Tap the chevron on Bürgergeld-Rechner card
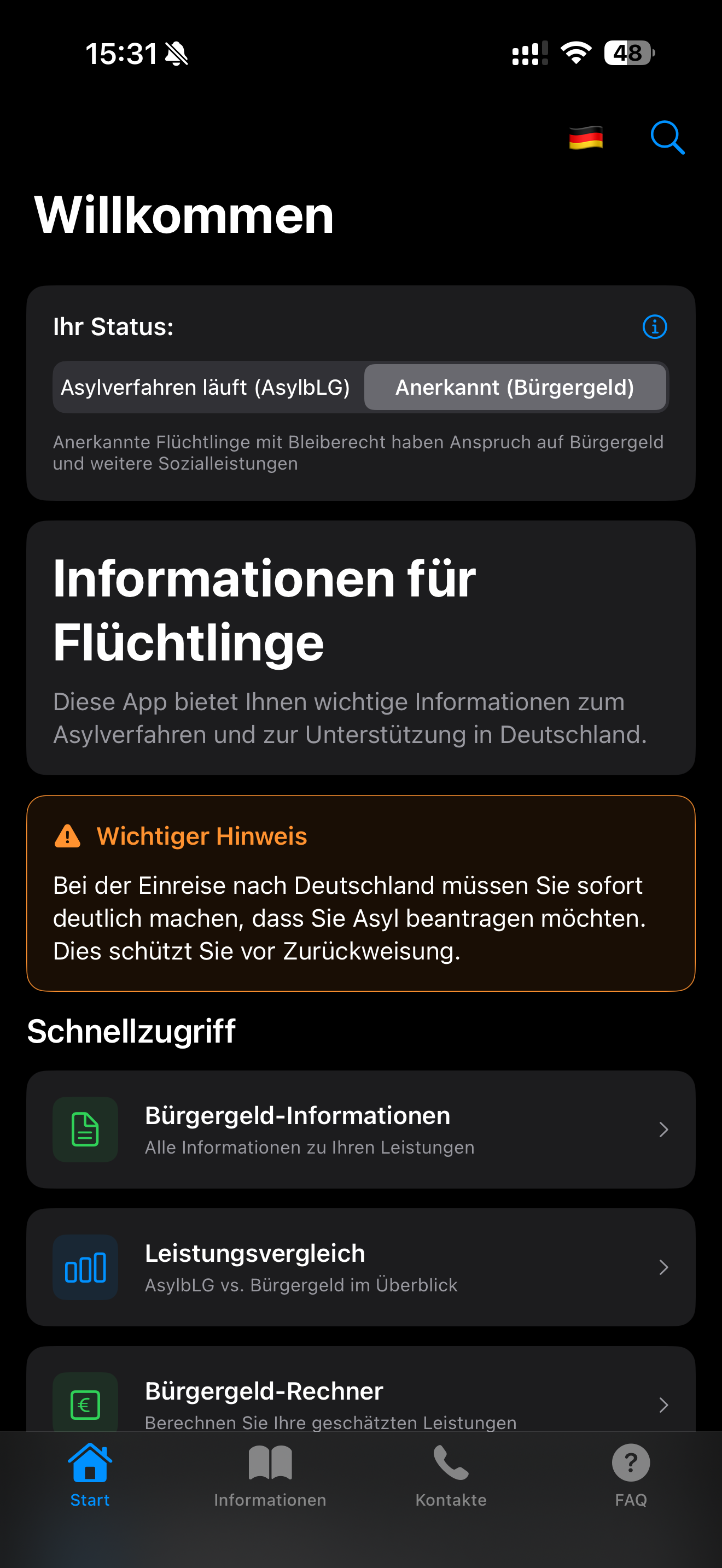The width and height of the screenshot is (722, 1568). (664, 1405)
